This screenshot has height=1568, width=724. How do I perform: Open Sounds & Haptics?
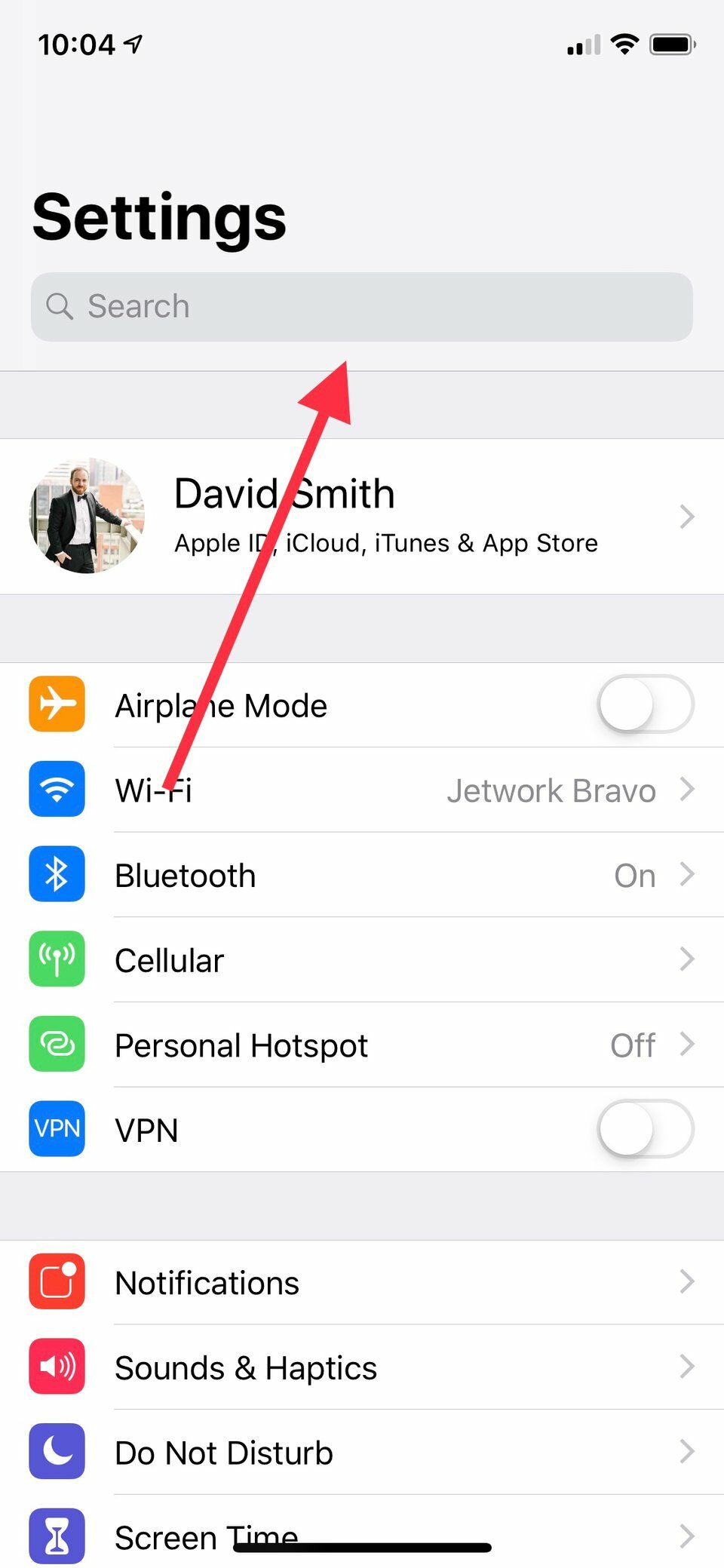click(x=362, y=1367)
